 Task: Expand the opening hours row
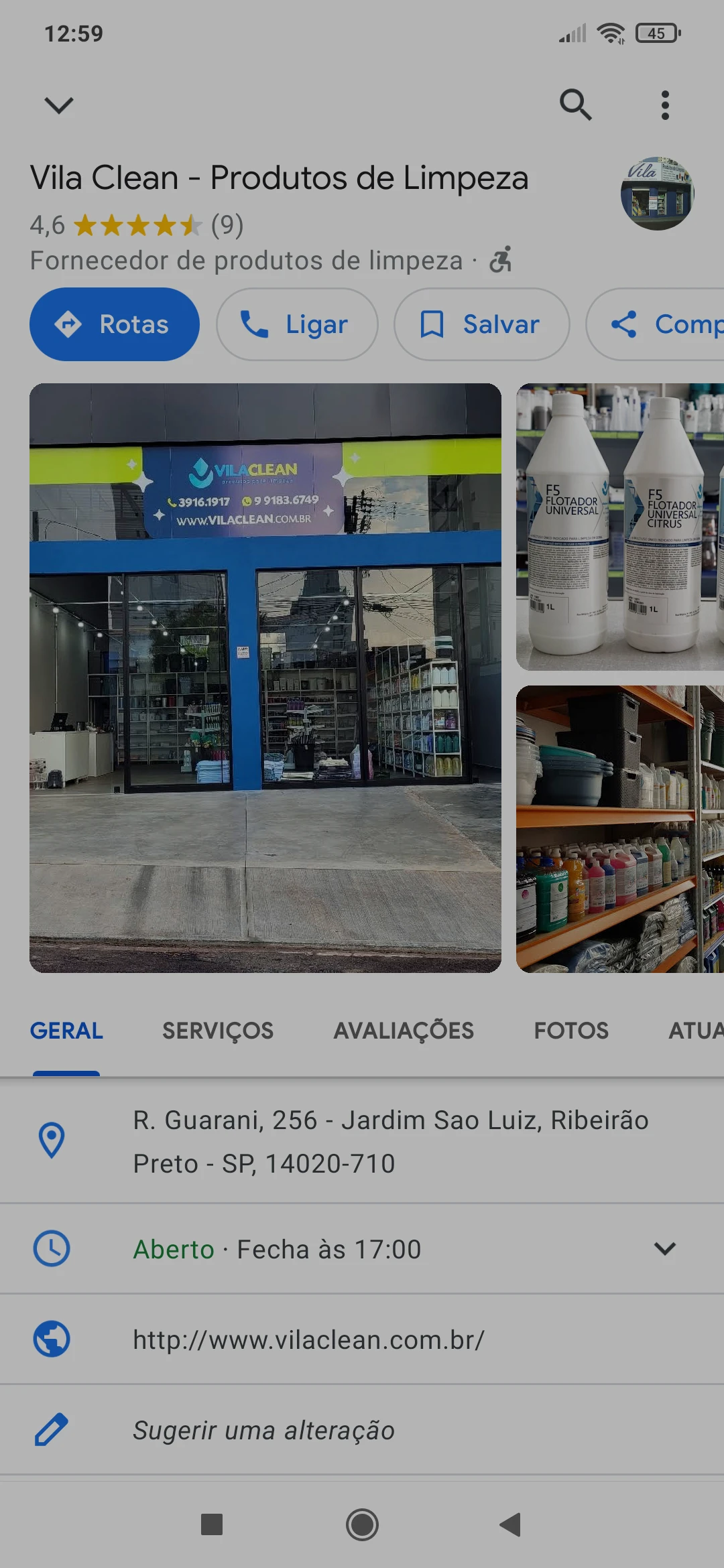point(664,1249)
